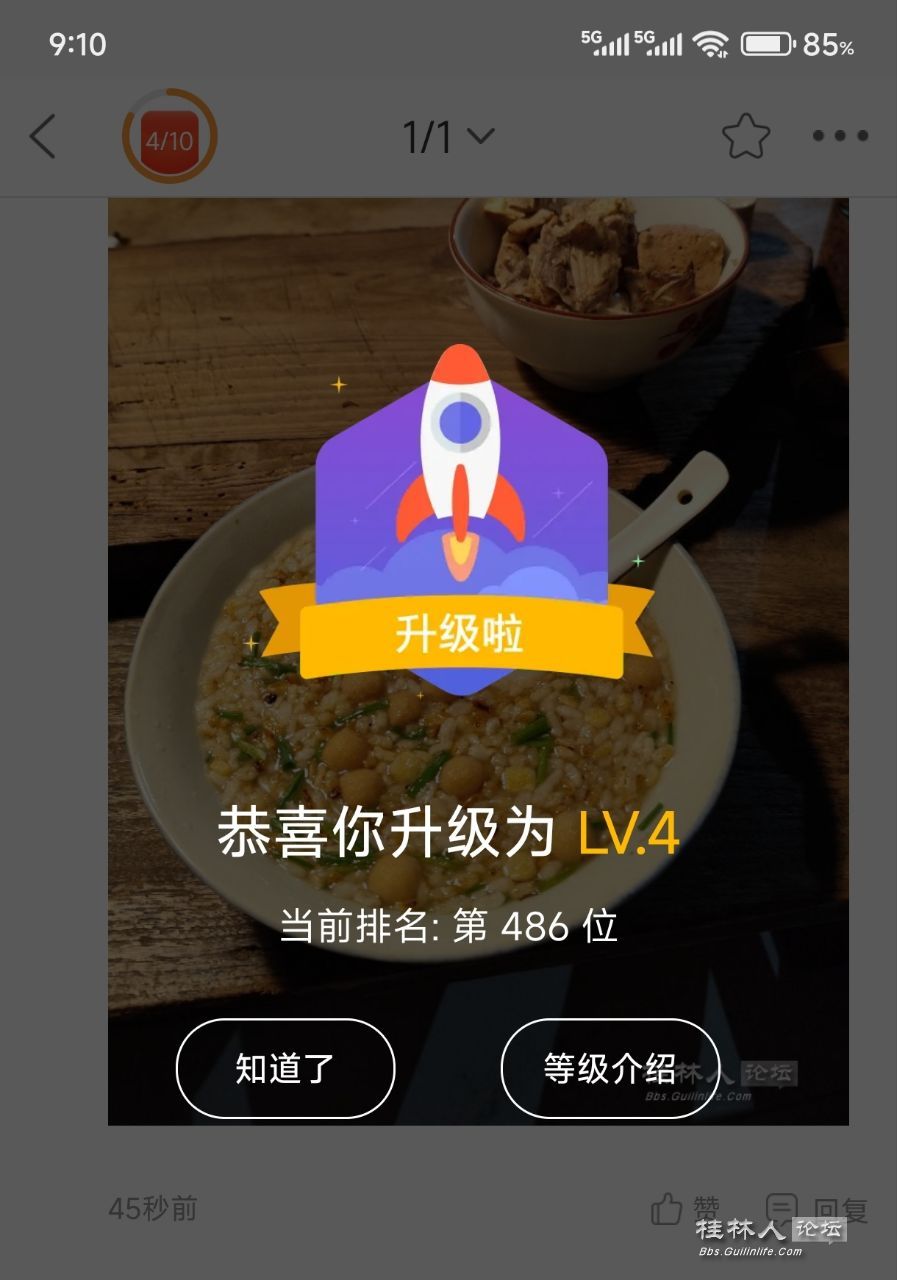Favorite this post with the star icon

746,136
